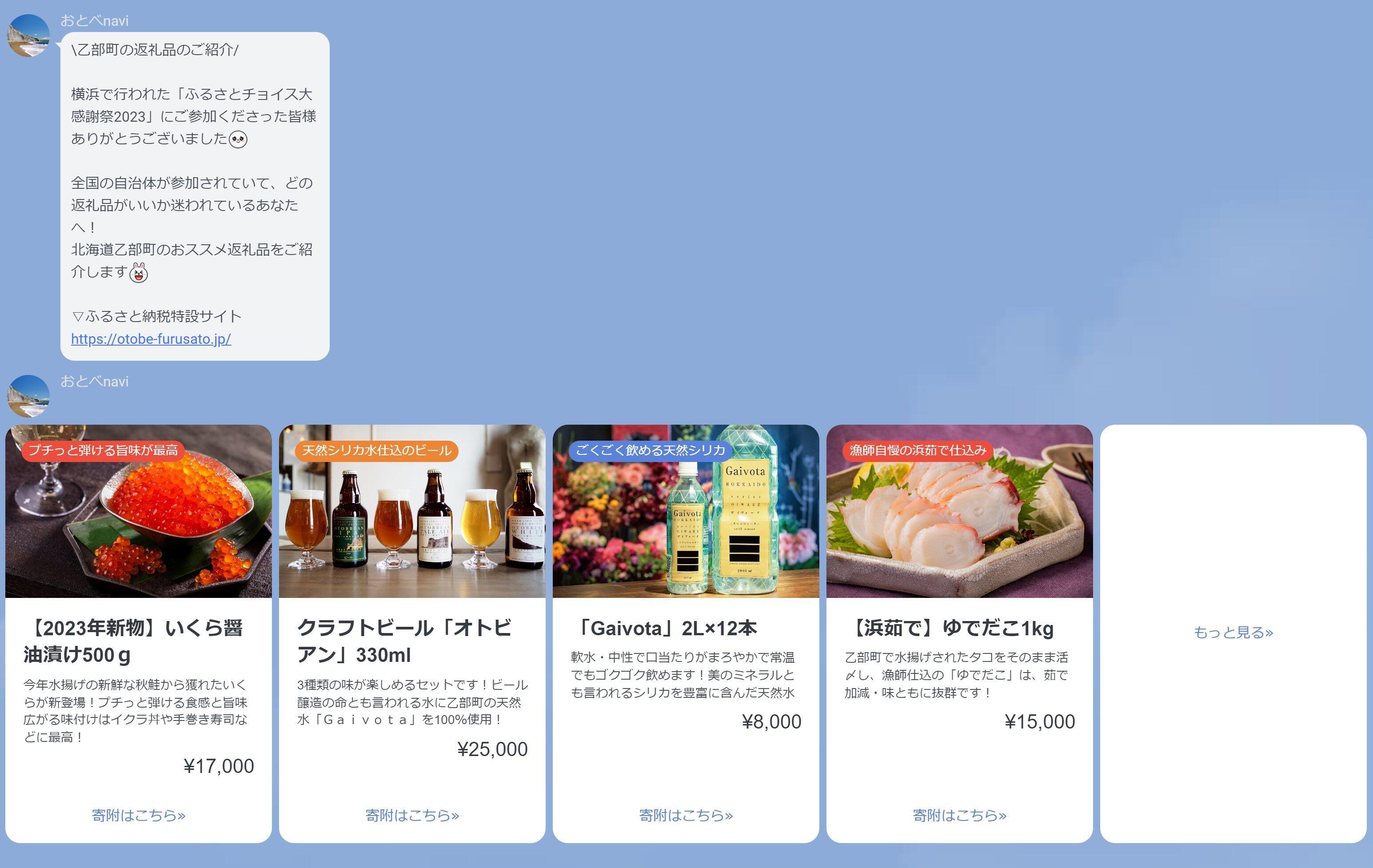Open the おとべnavi profile avatar on the first message

coord(28,36)
